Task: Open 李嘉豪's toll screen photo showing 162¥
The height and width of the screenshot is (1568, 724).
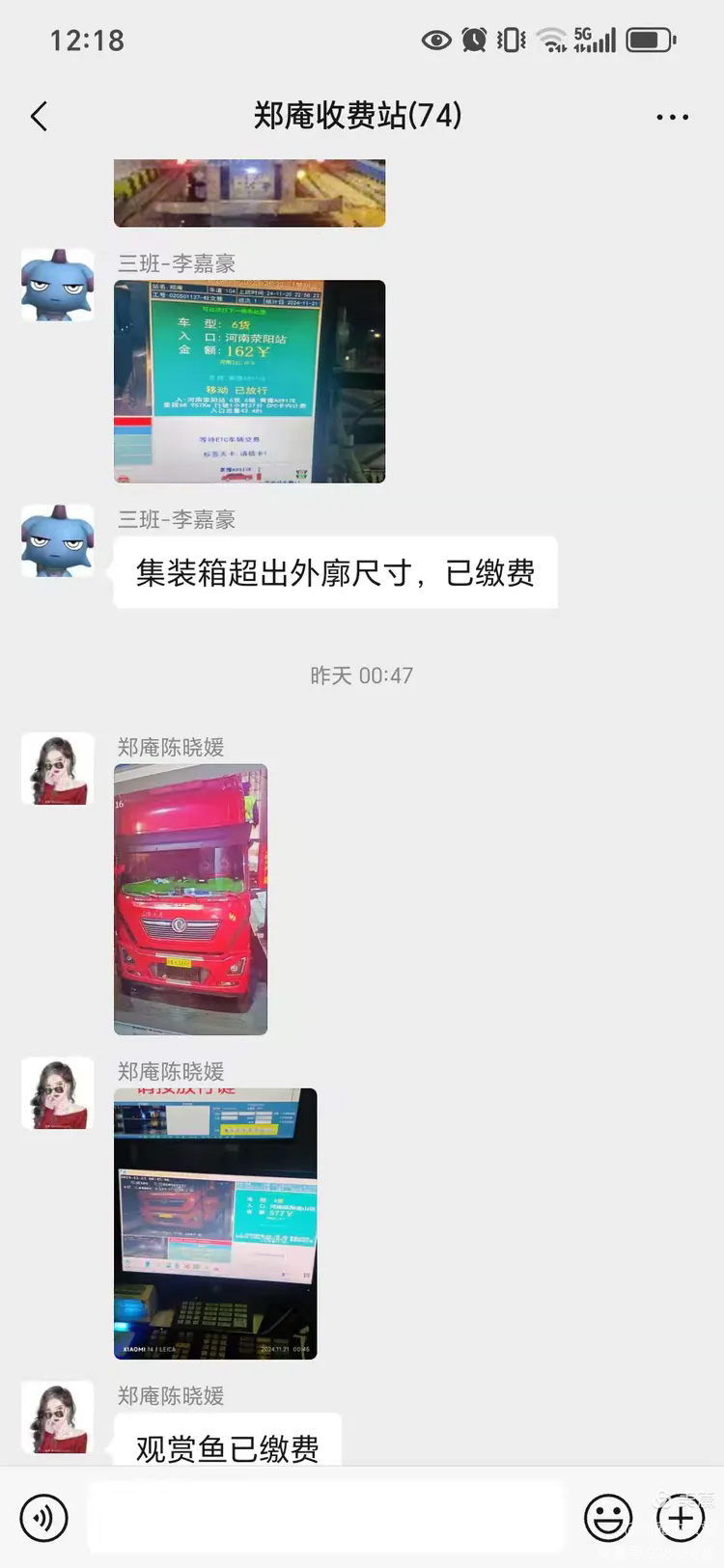Action: 249,381
